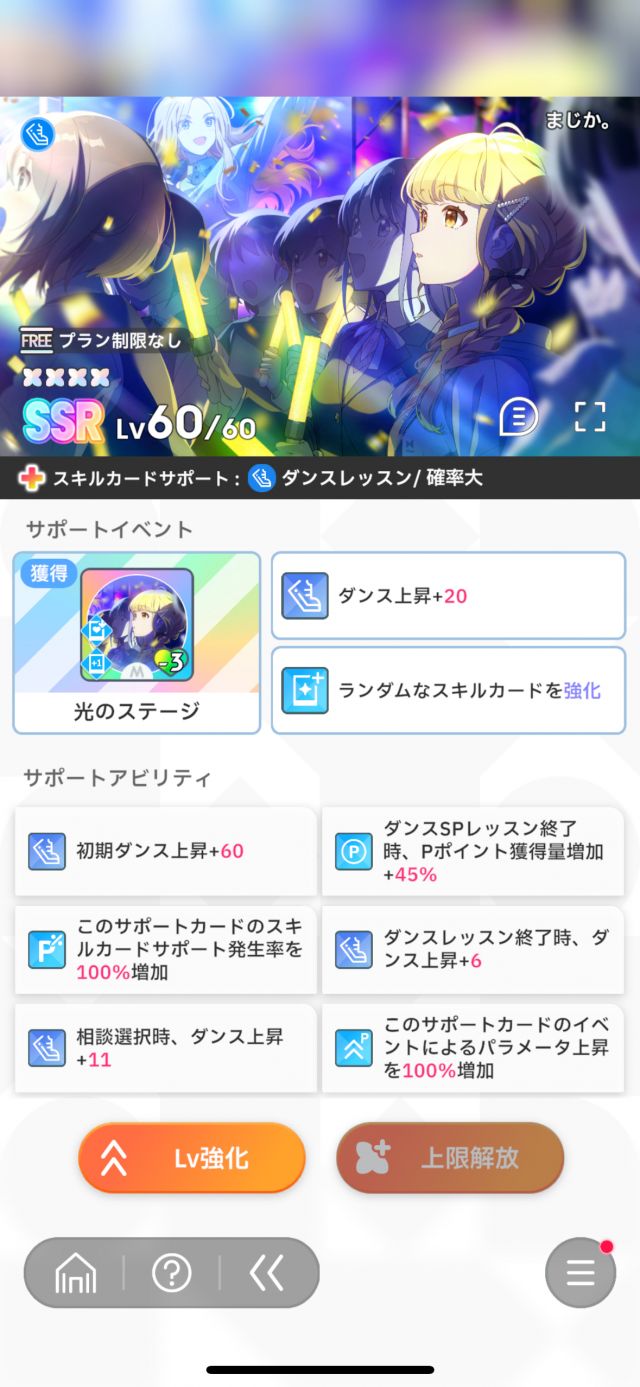The width and height of the screenshot is (640, 1387).
Task: Tap the 上限解放 button
Action: click(x=450, y=1158)
